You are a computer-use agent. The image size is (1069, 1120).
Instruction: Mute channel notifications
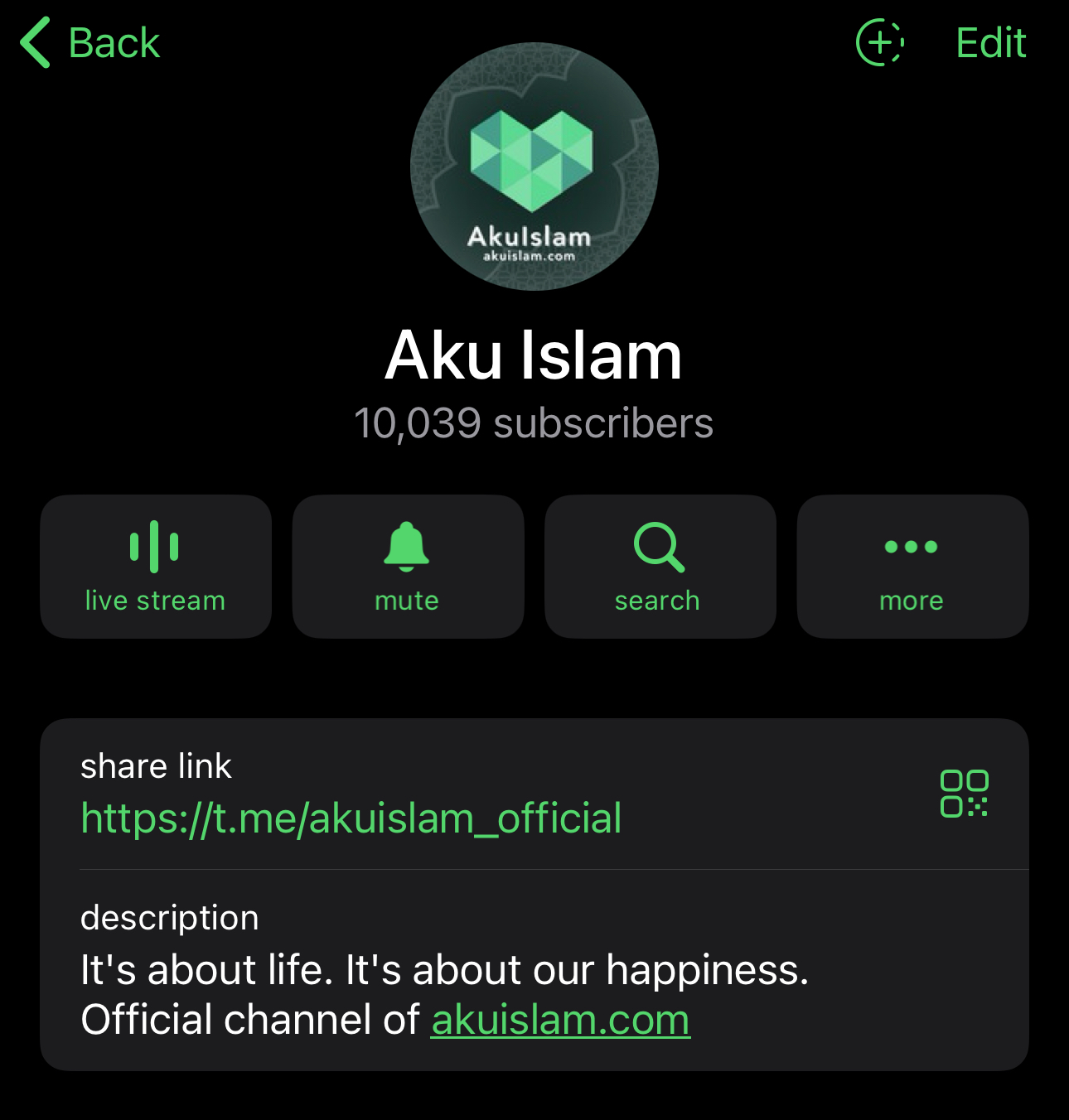pos(408,567)
